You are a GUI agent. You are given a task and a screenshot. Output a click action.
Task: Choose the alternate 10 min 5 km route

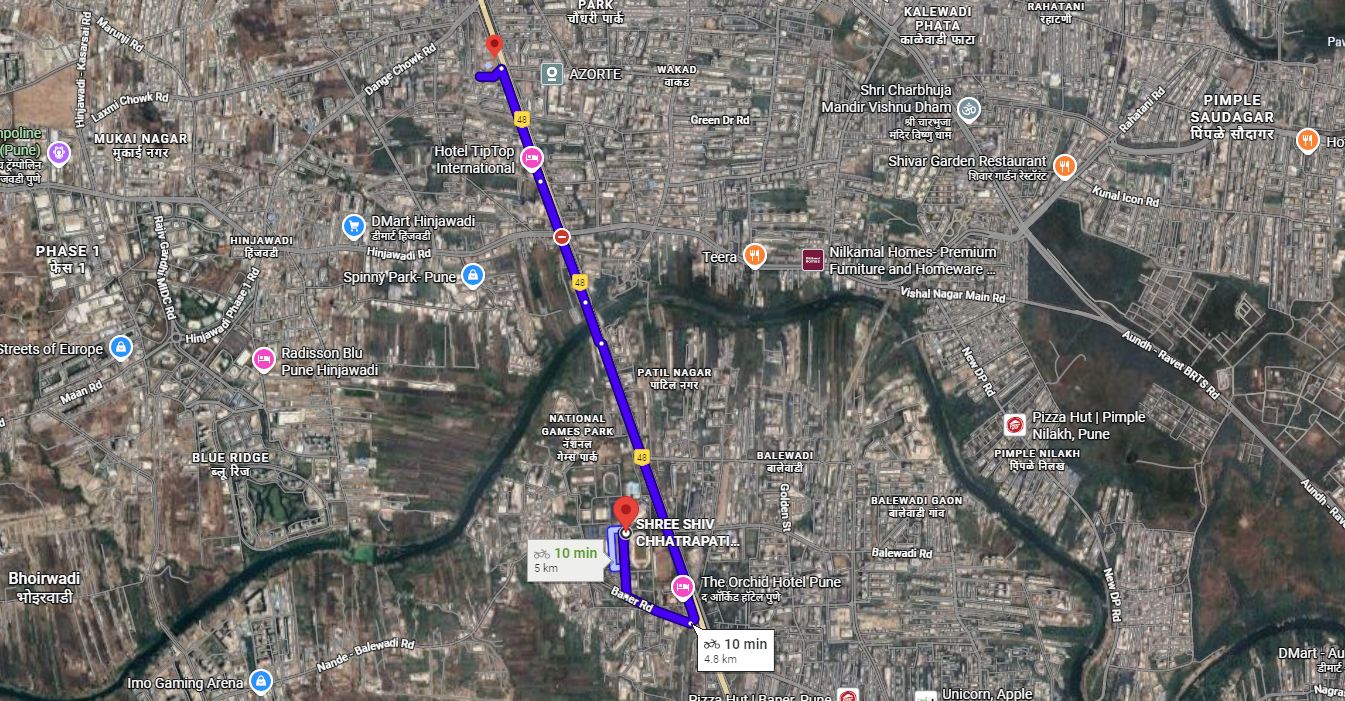[566, 560]
